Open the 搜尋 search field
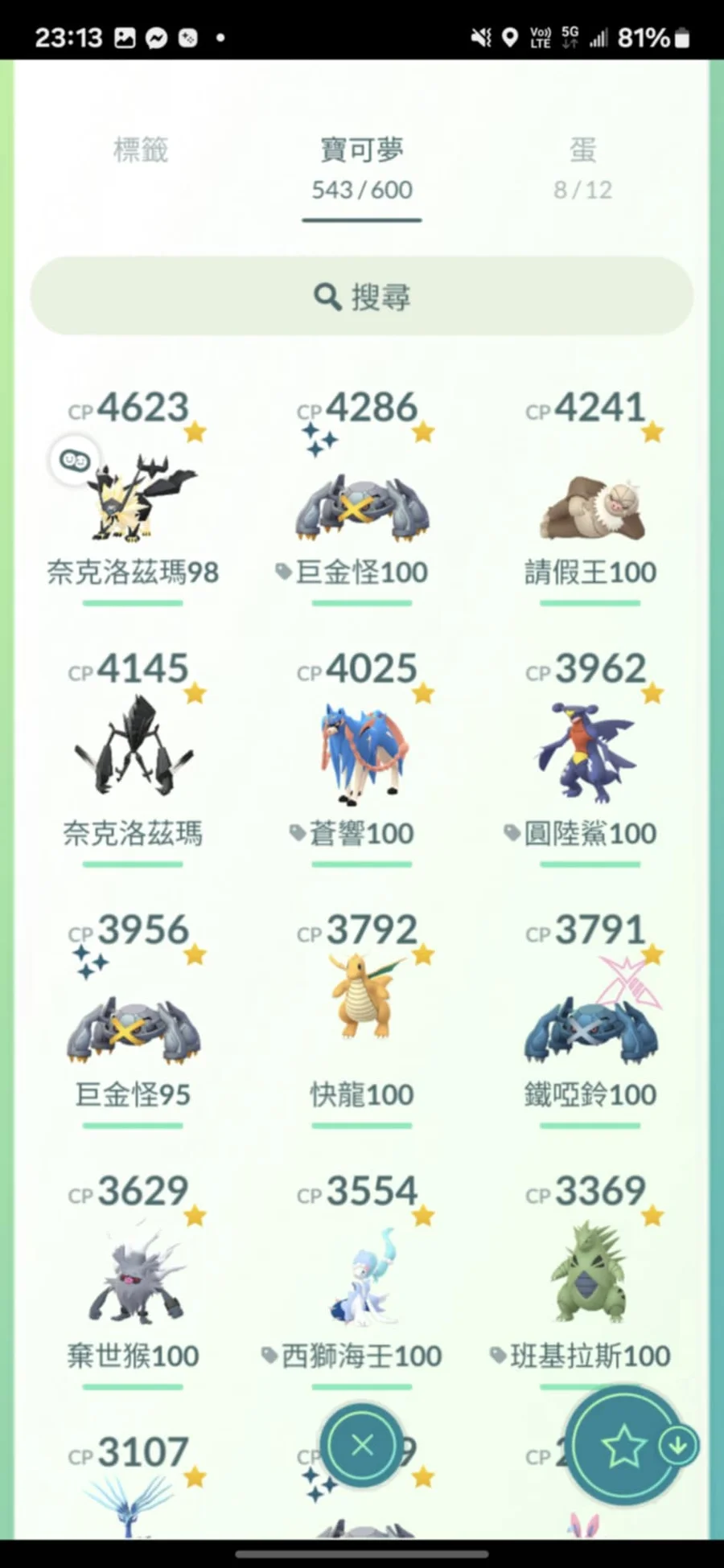The height and width of the screenshot is (1568, 724). (361, 297)
